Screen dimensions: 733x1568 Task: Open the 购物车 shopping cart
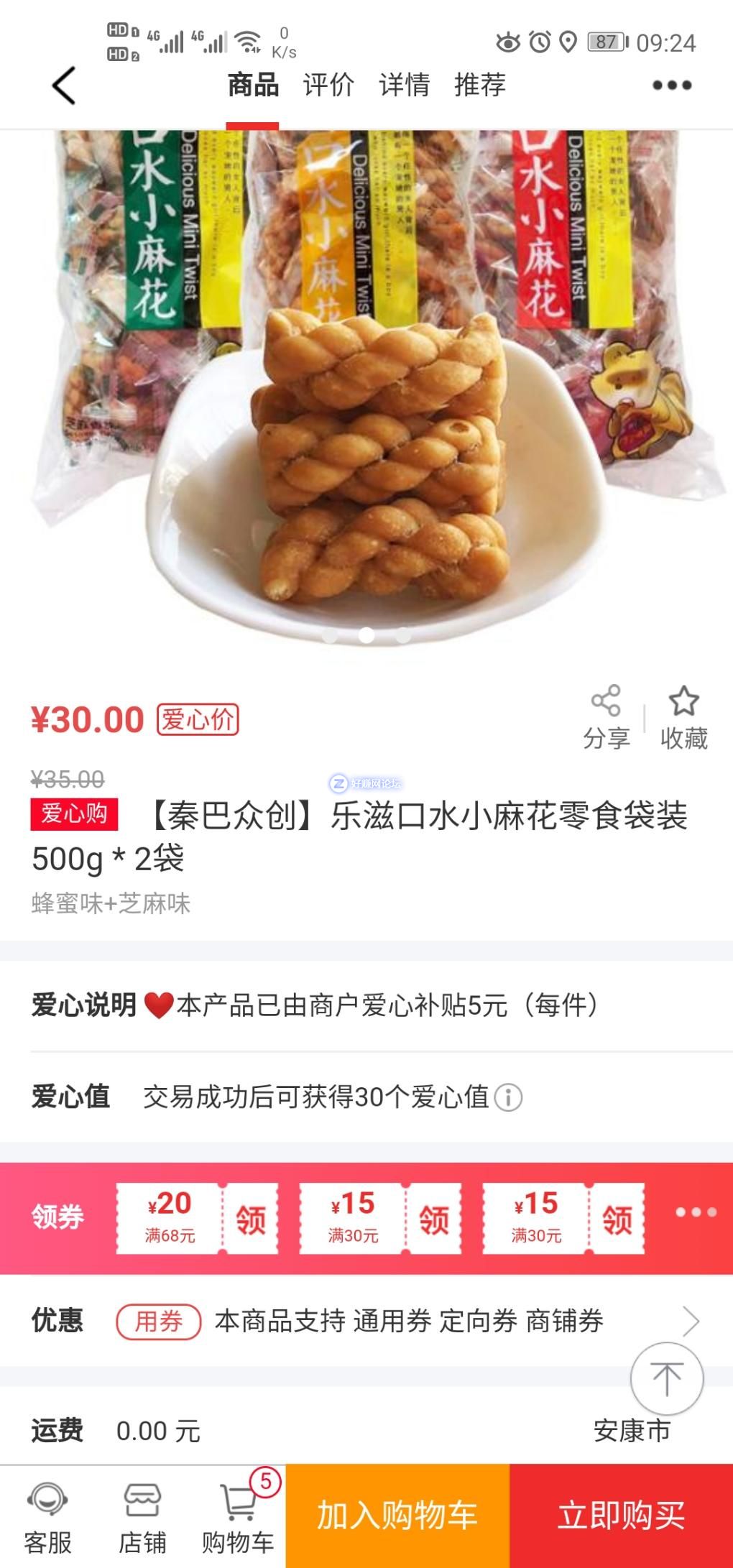click(238, 1516)
